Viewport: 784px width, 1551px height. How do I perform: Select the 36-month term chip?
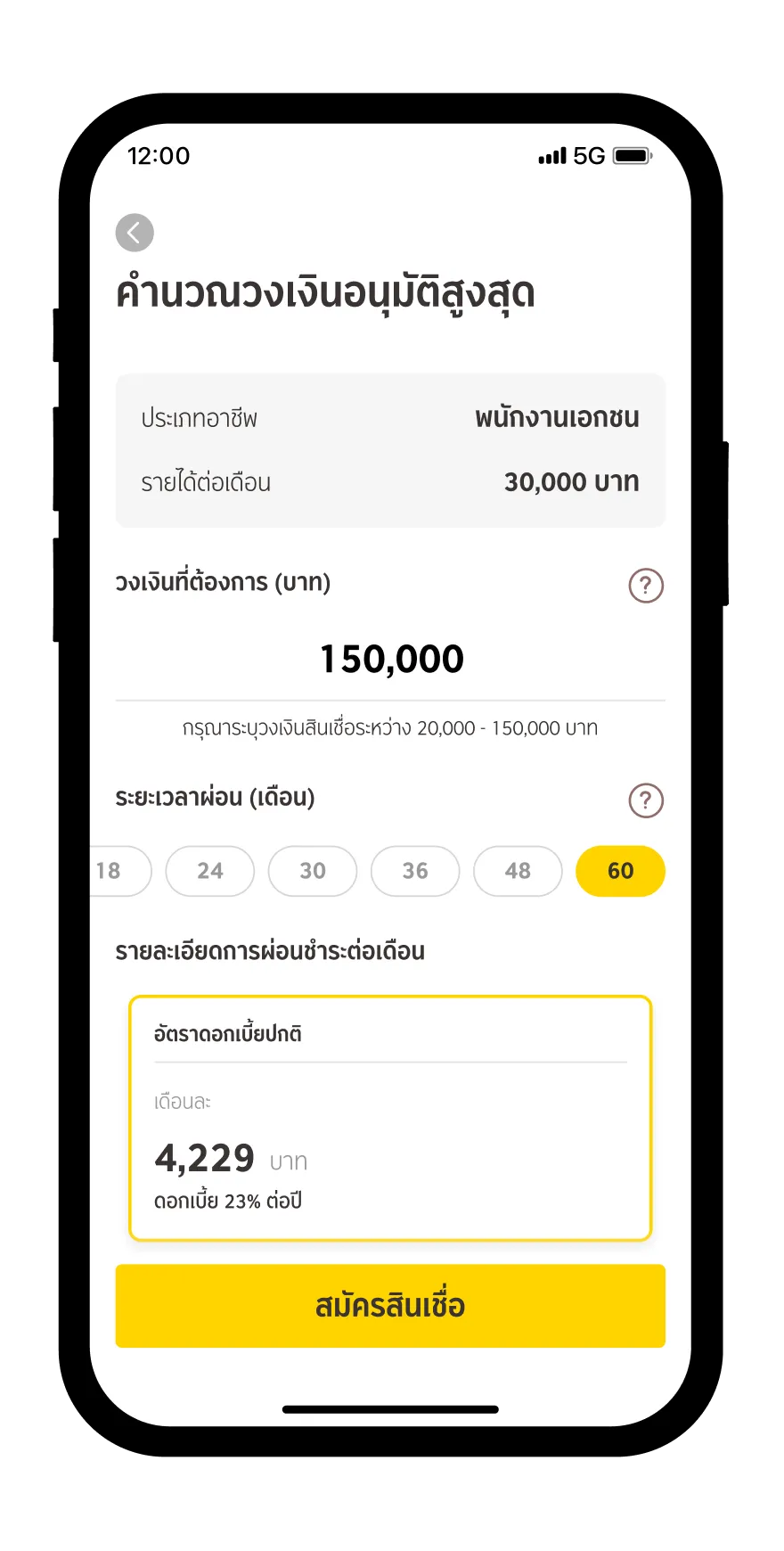pyautogui.click(x=415, y=871)
